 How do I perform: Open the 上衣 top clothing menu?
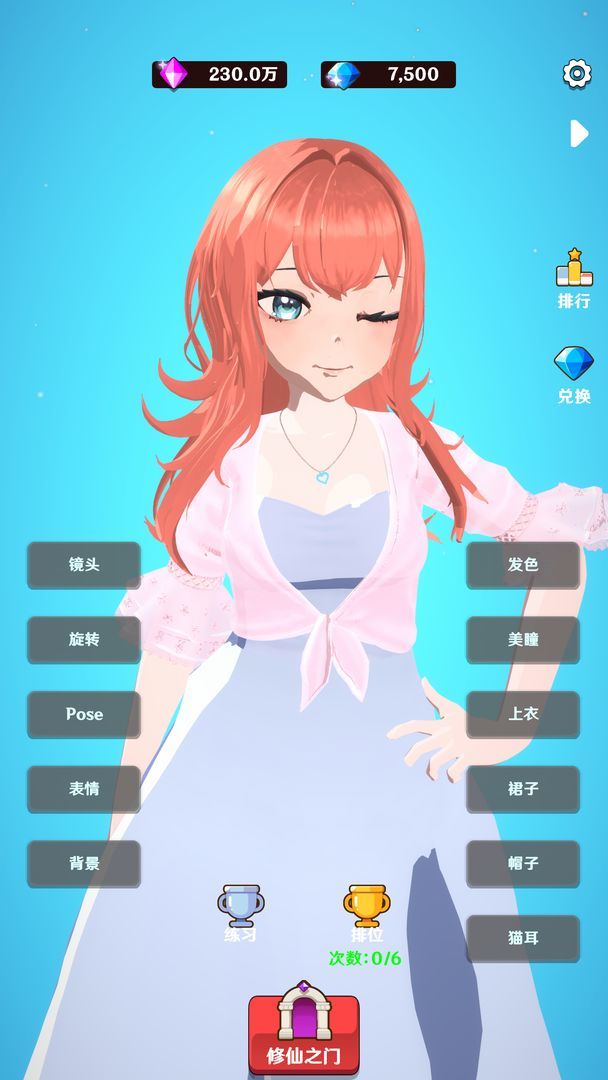(523, 714)
